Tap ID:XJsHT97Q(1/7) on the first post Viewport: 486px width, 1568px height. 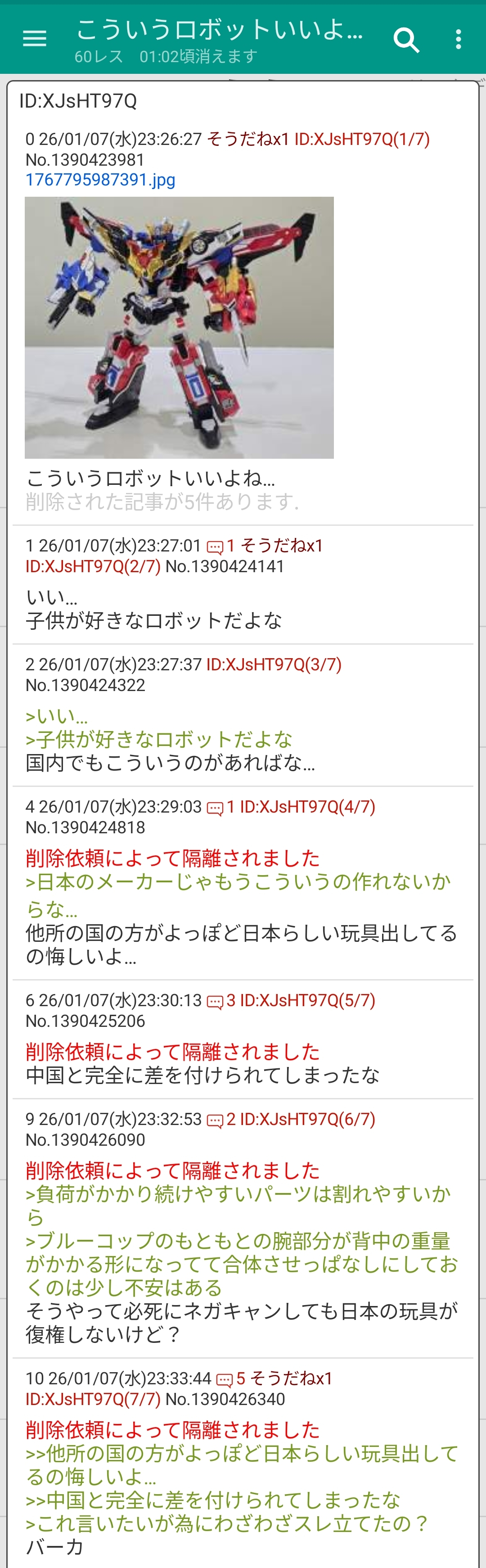362,140
